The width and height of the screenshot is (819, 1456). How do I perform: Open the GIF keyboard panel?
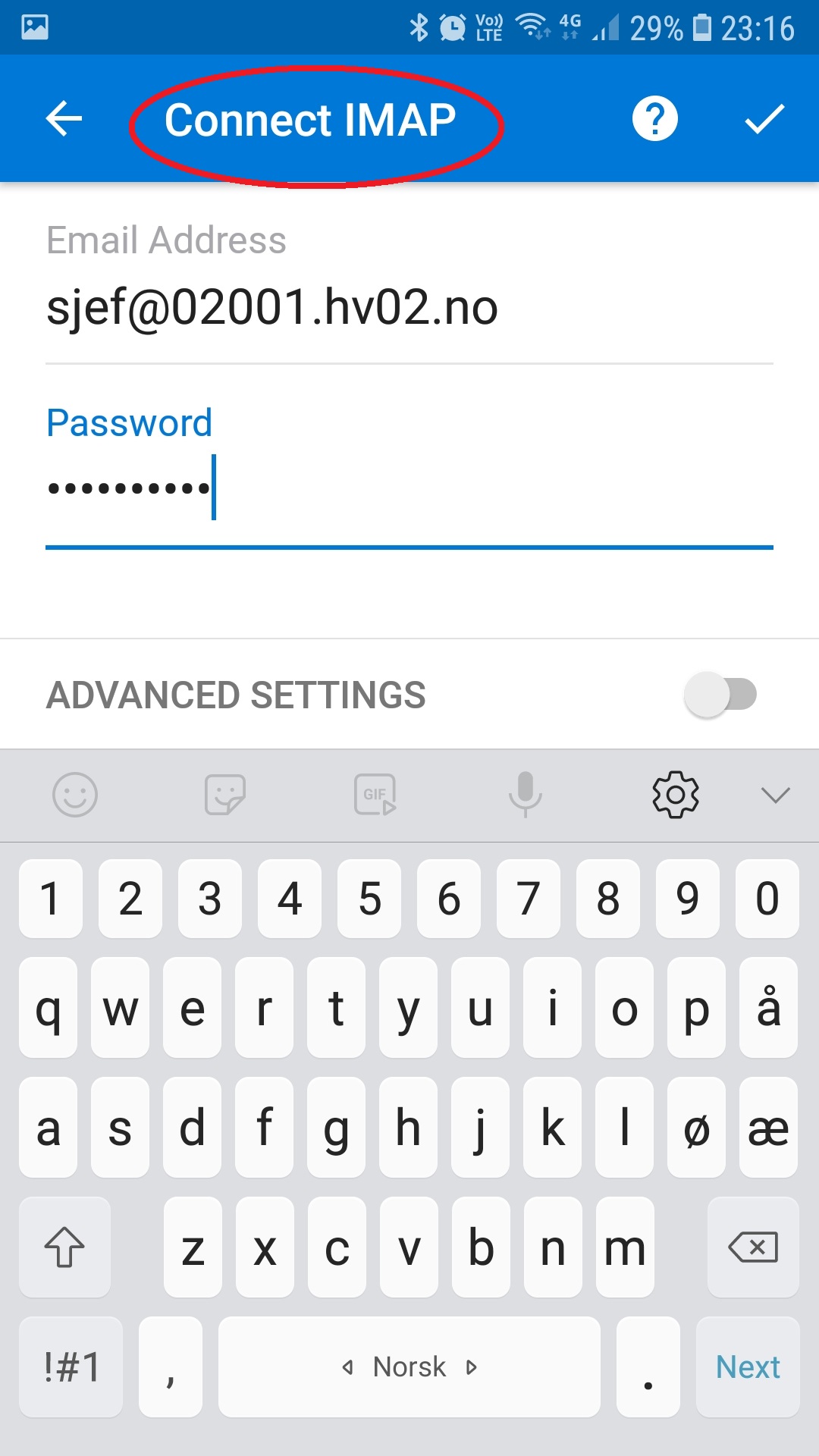point(375,795)
